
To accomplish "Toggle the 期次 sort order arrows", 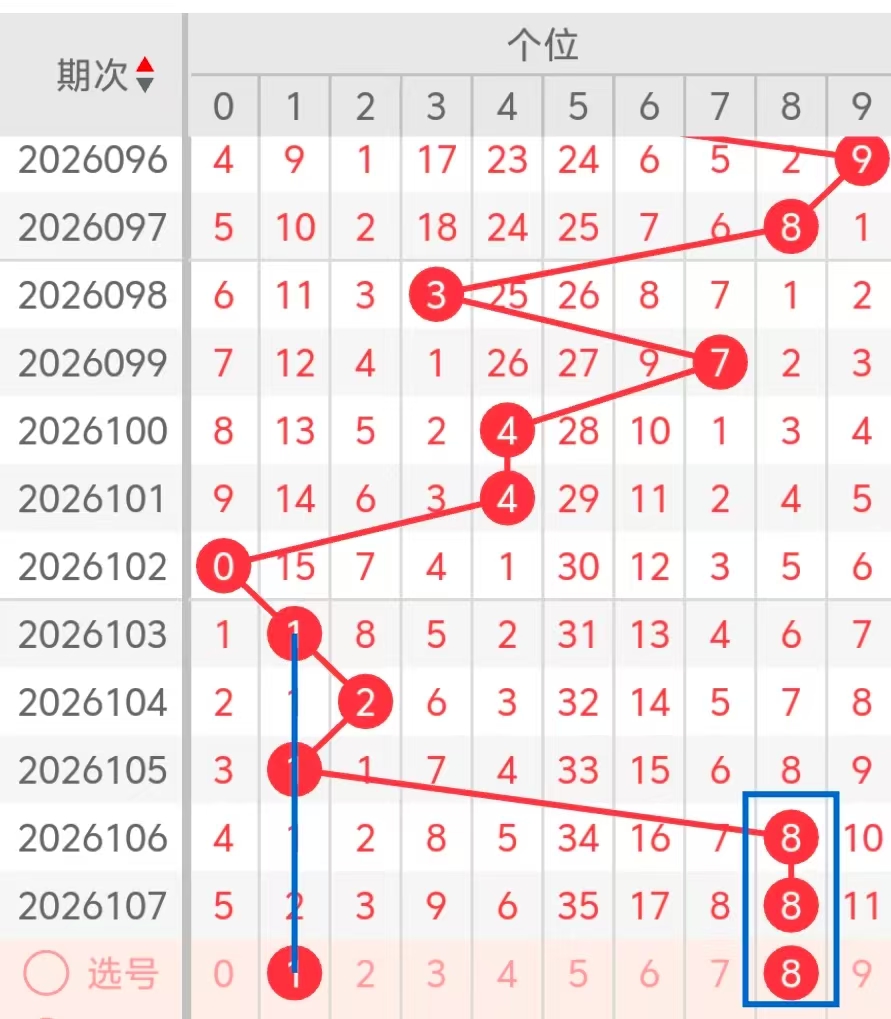I will tap(146, 75).
